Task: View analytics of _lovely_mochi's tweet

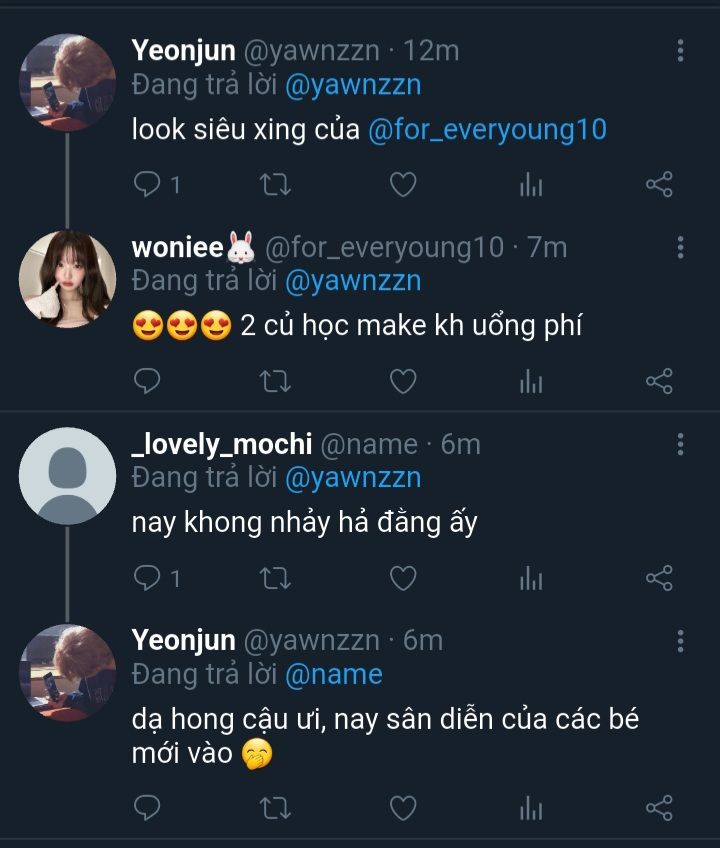Action: click(531, 578)
